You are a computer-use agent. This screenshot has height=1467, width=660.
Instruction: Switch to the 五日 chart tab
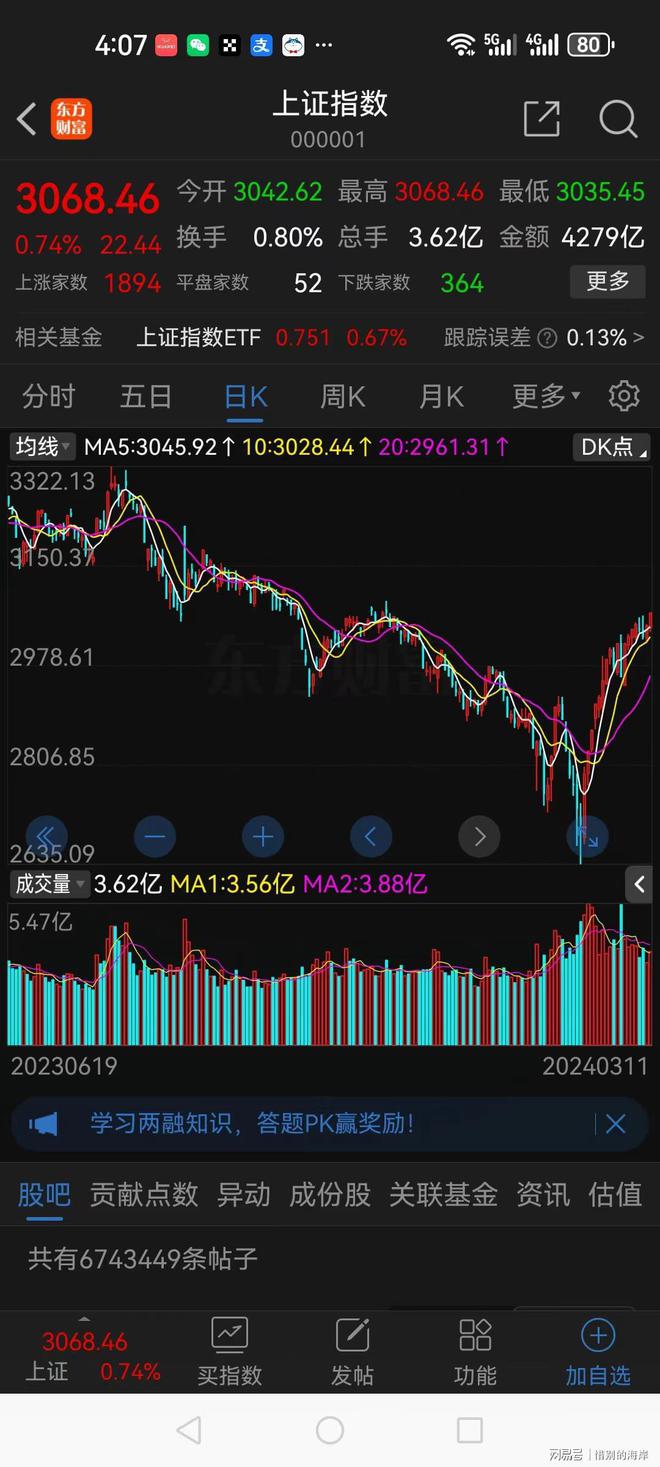pos(146,396)
